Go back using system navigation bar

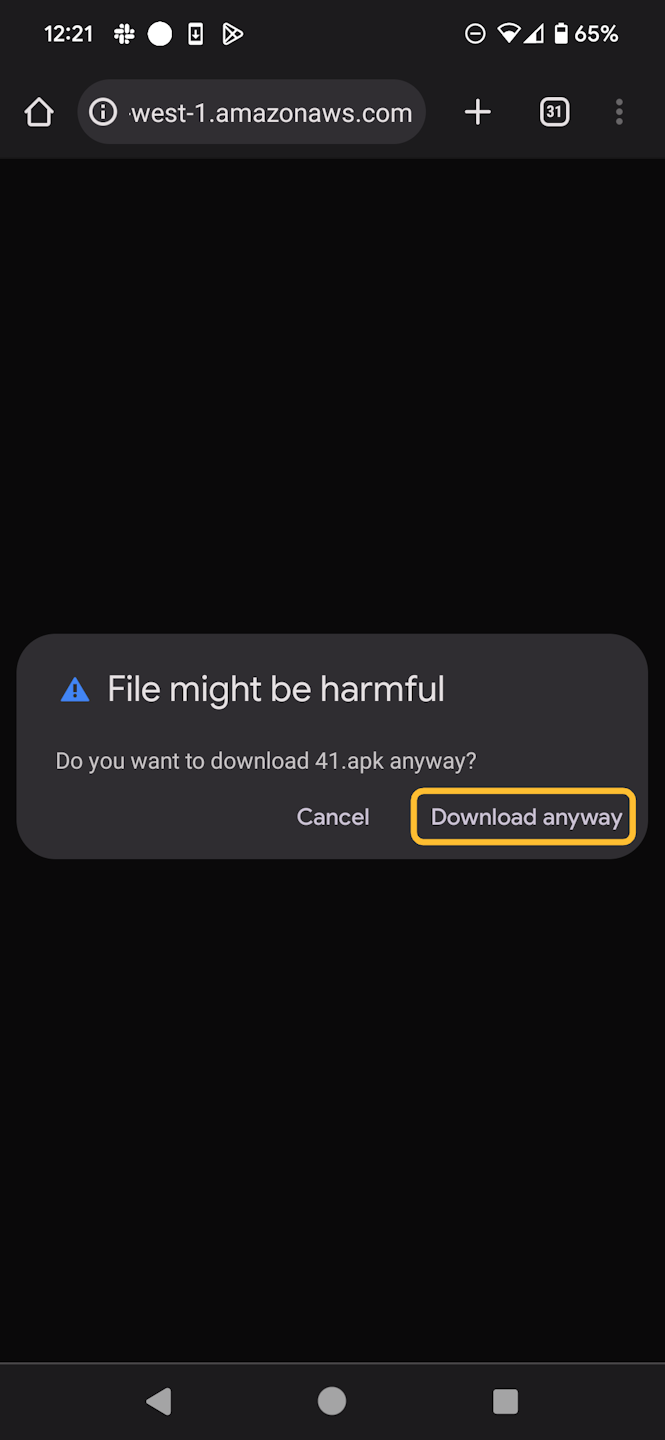(158, 1401)
